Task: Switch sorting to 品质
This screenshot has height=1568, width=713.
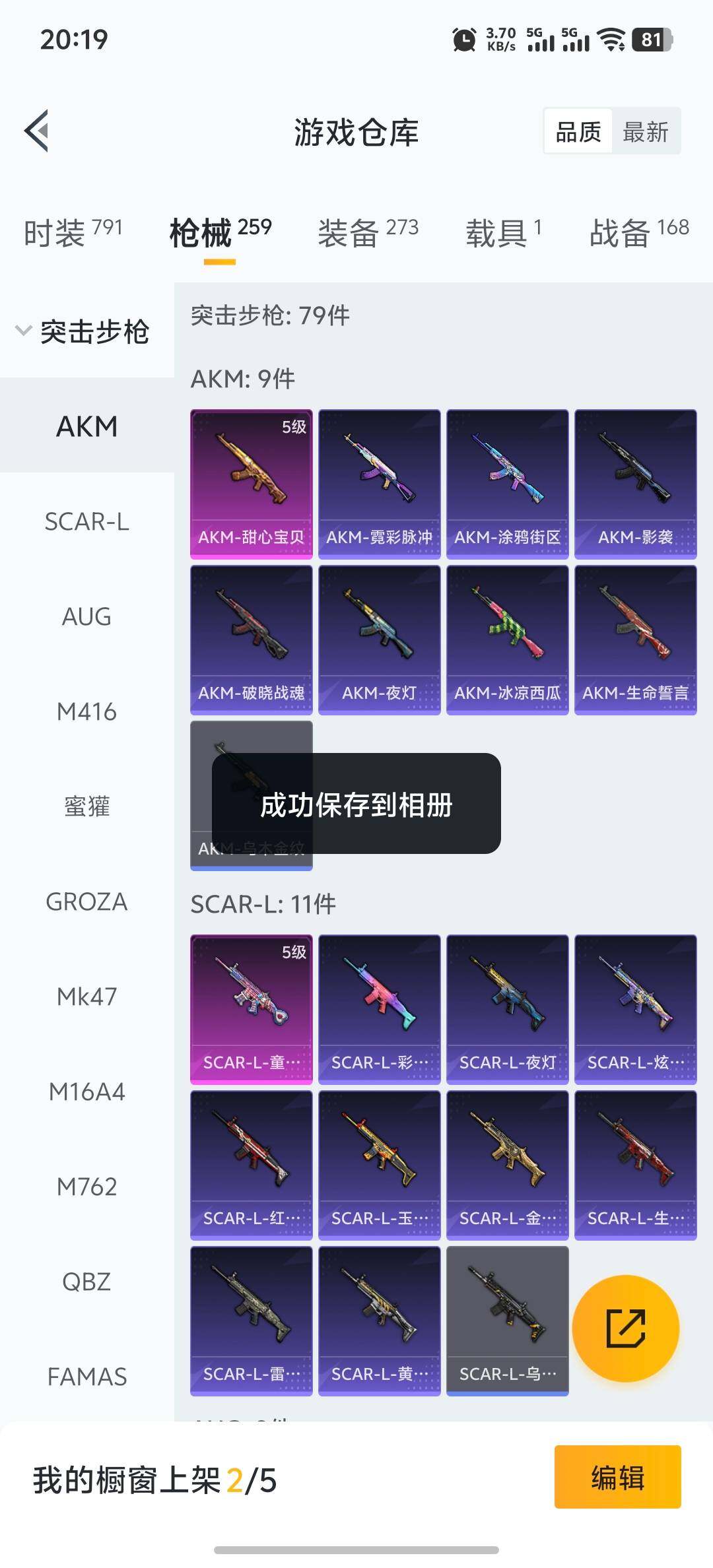Action: coord(576,131)
